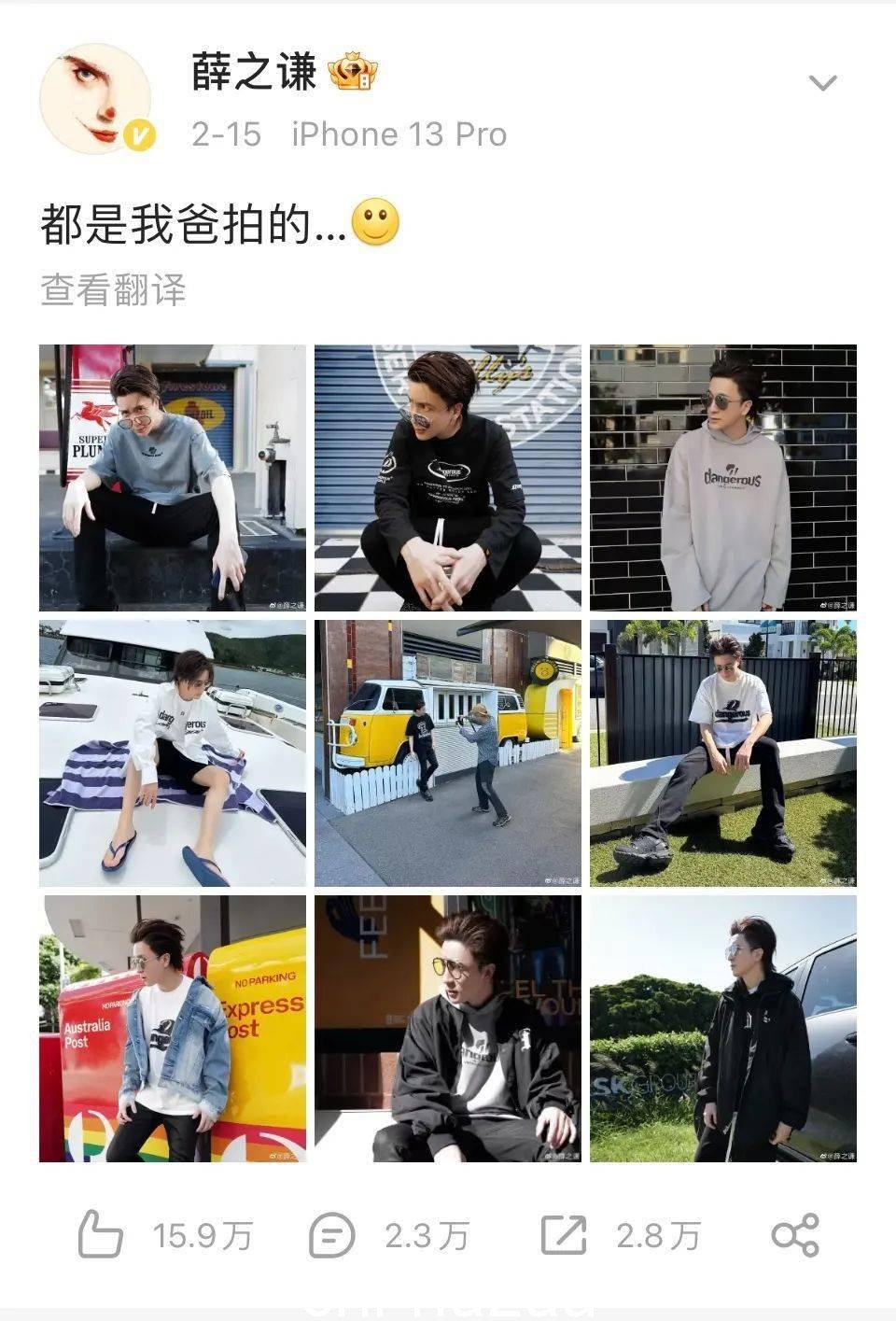Open photo with Australia Post boxes
Viewport: 896px width, 1321px height.
[x=173, y=1028]
